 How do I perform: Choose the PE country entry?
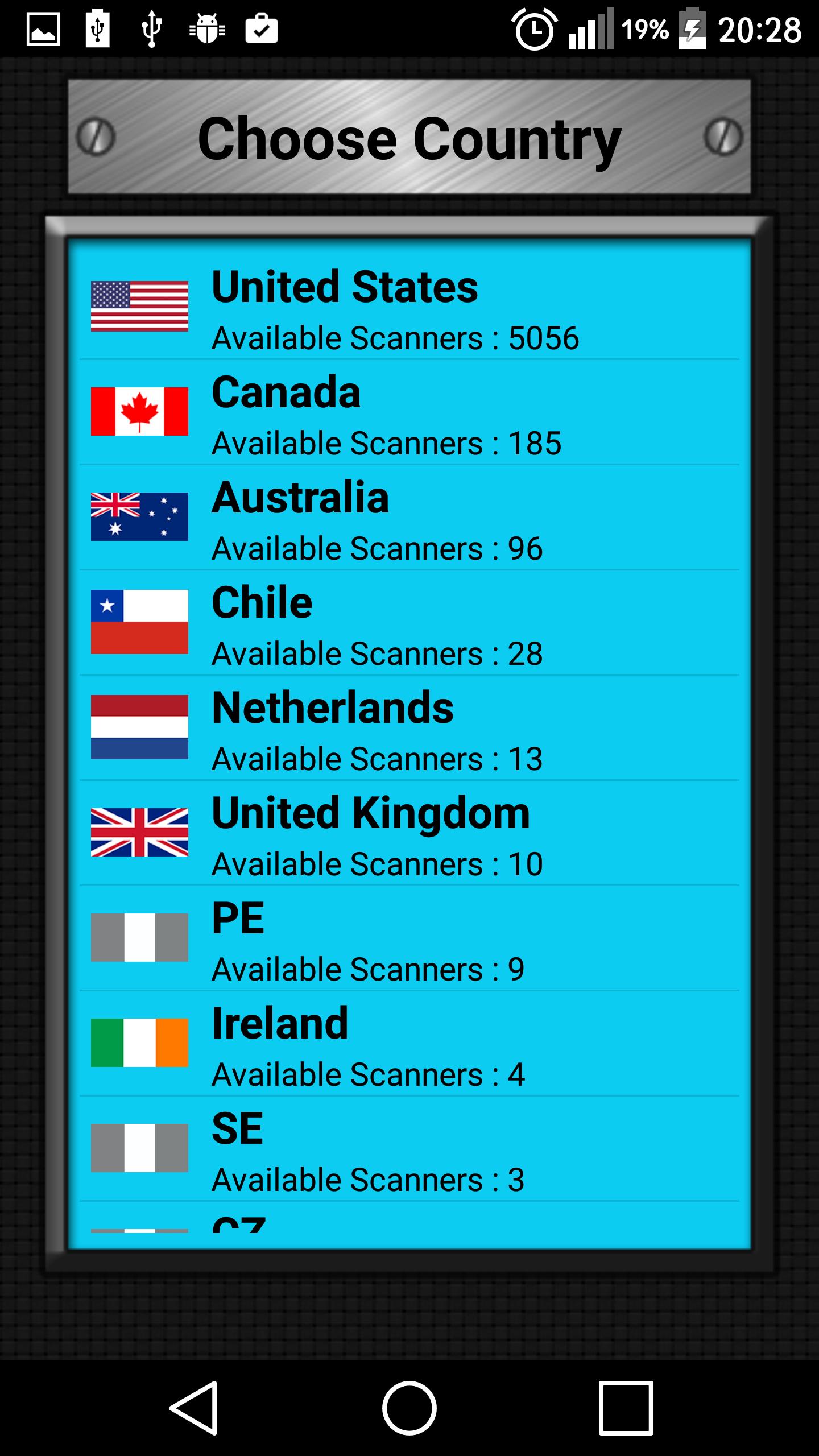(409, 938)
